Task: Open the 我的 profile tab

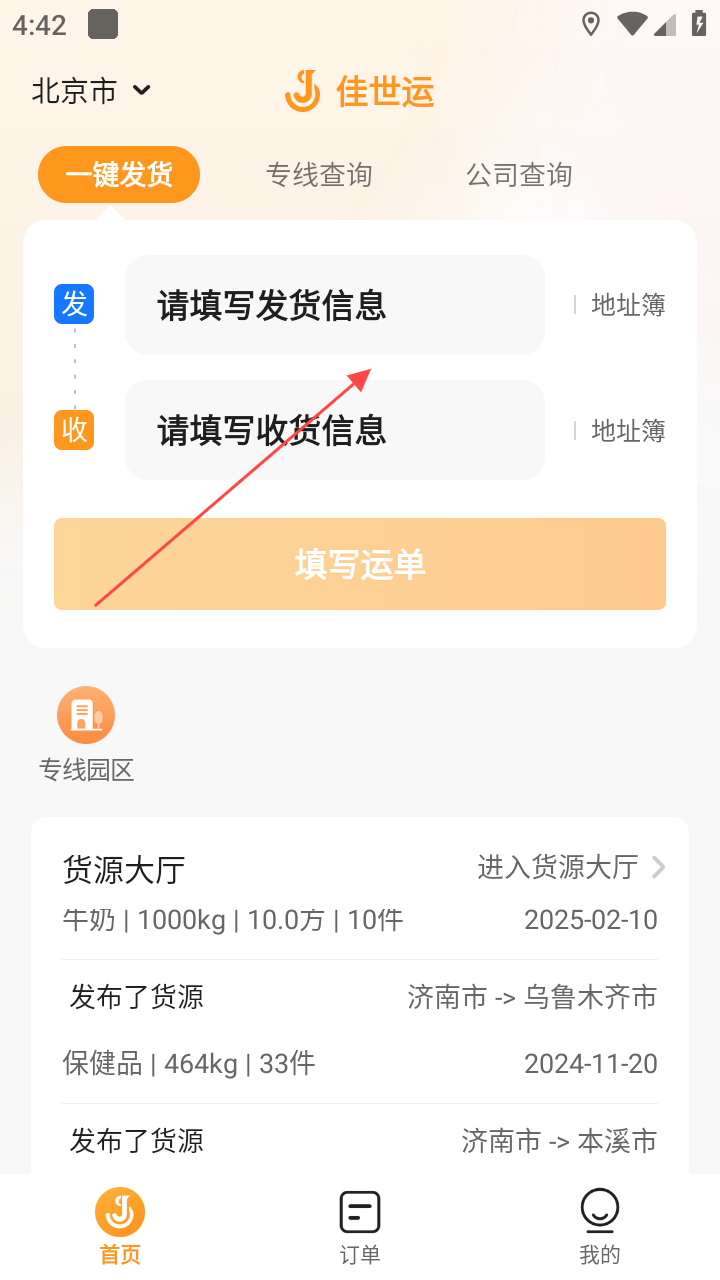Action: click(600, 1227)
